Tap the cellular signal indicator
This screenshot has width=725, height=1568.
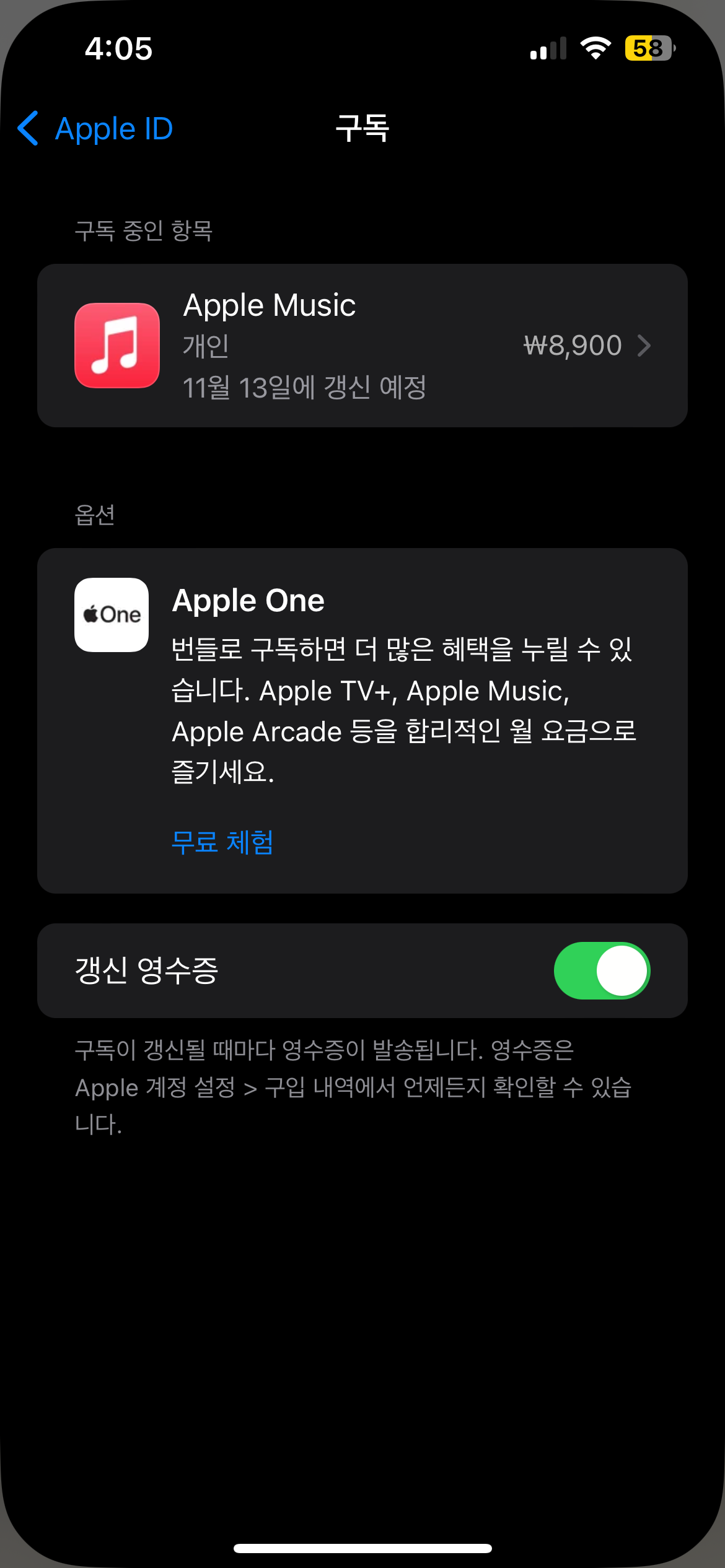(548, 48)
